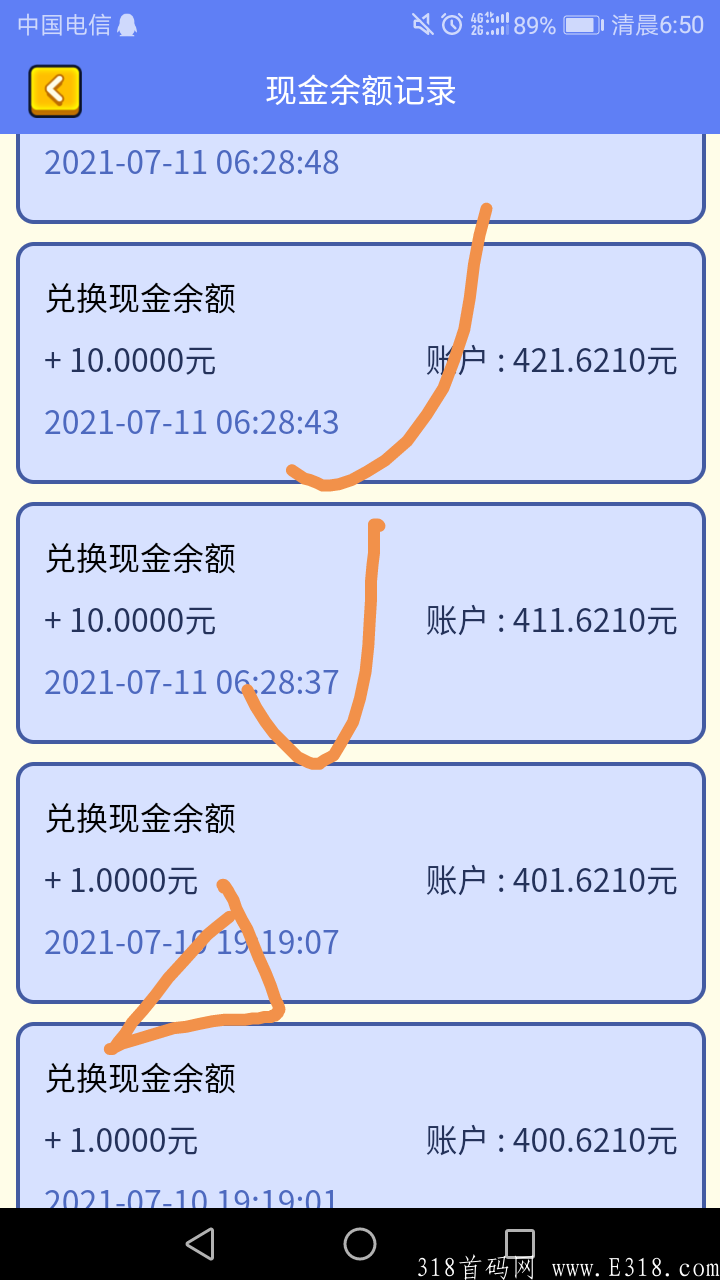Tap the 89% battery percentage text
Screen dimensions: 720x1280
[536, 25]
